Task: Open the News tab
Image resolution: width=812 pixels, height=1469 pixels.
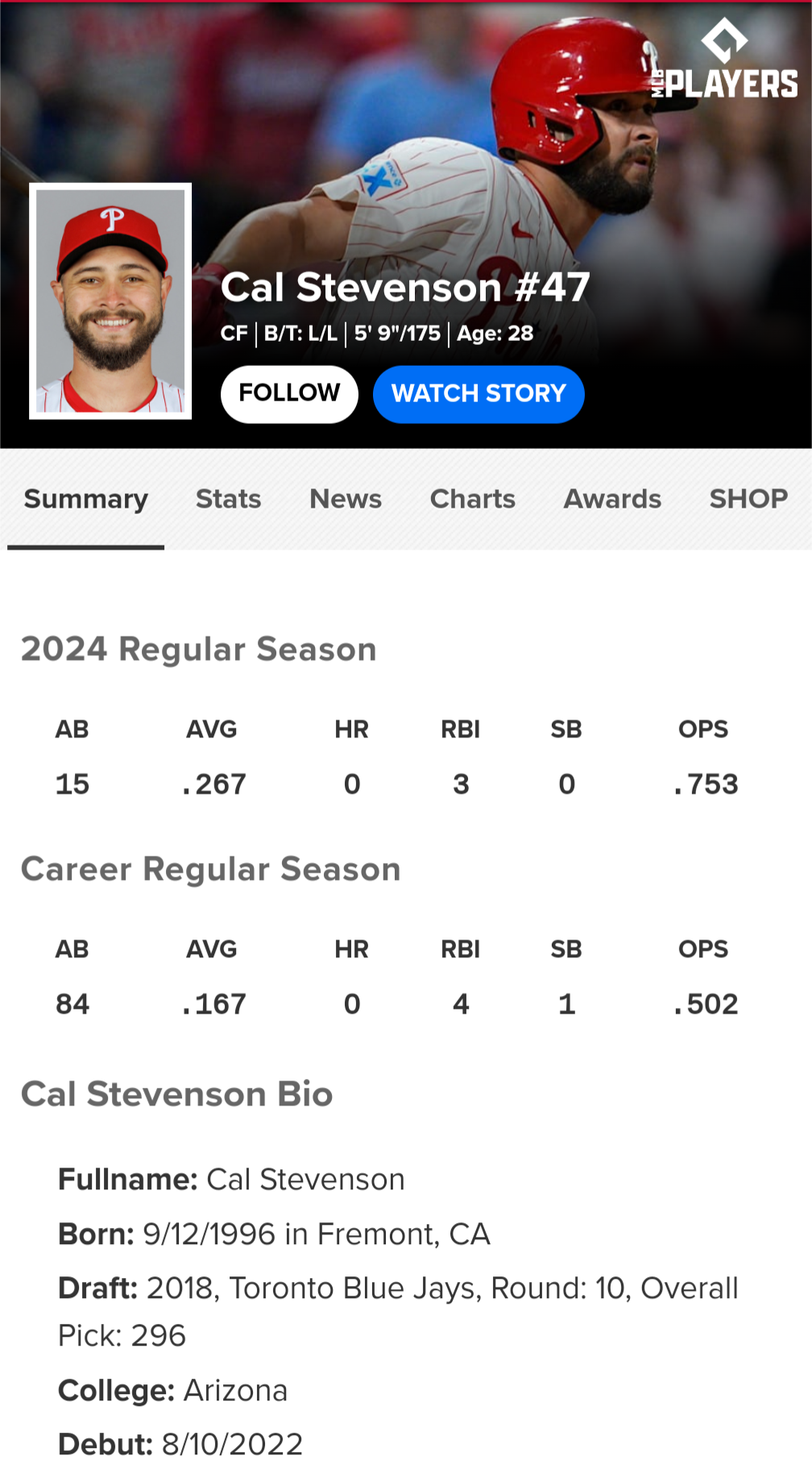Action: pyautogui.click(x=346, y=499)
